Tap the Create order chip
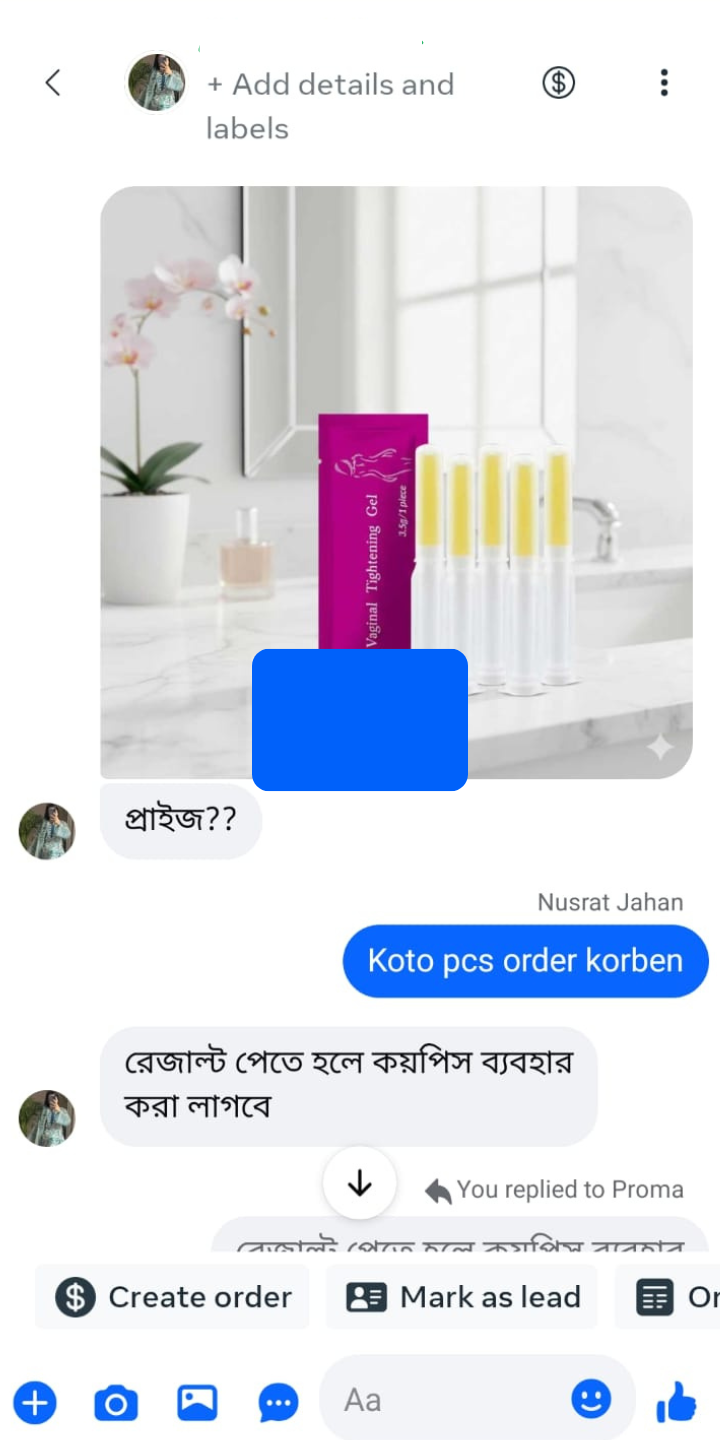Screen dimensions: 720x1440 pyautogui.click(x=173, y=1297)
